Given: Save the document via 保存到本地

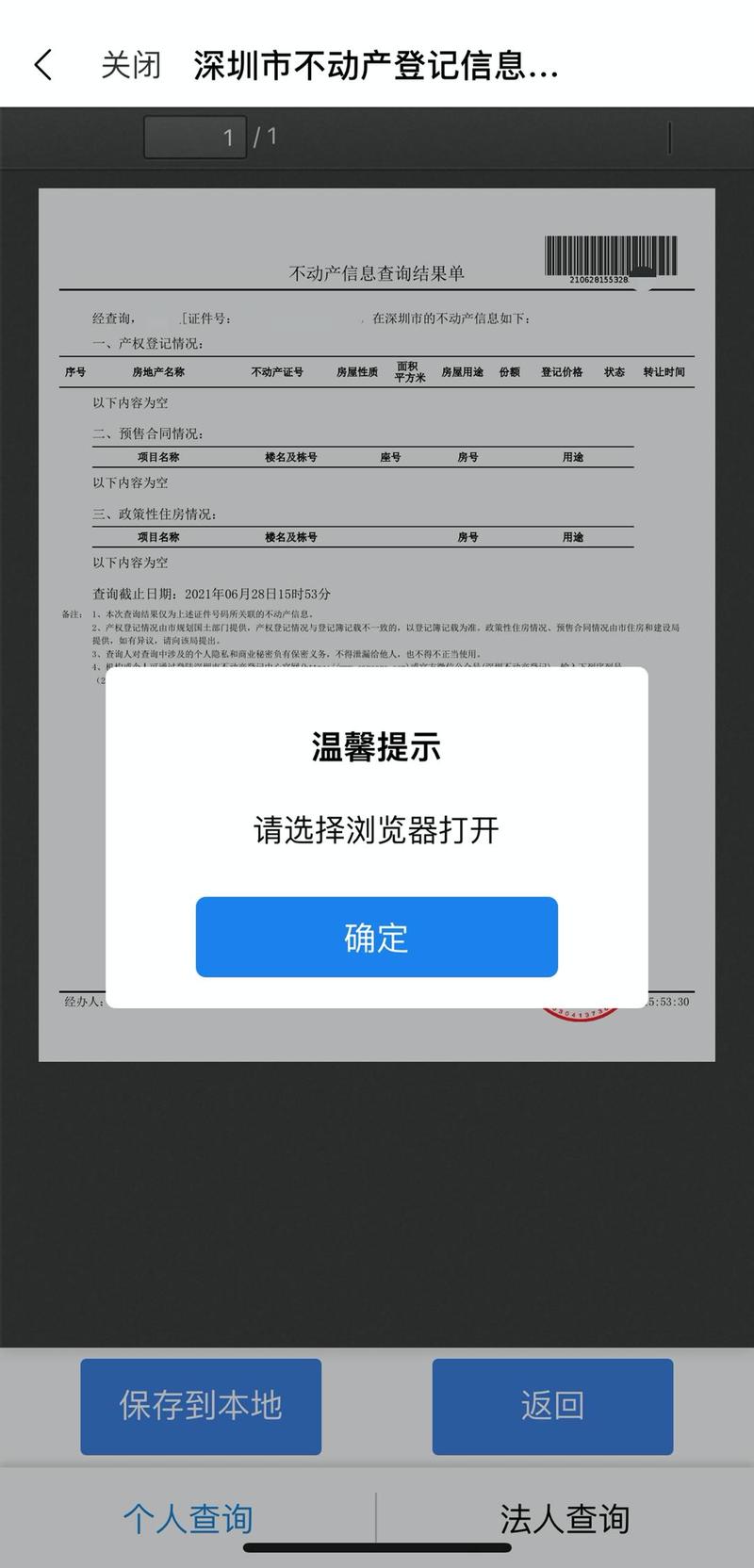Looking at the screenshot, I should click(201, 1405).
